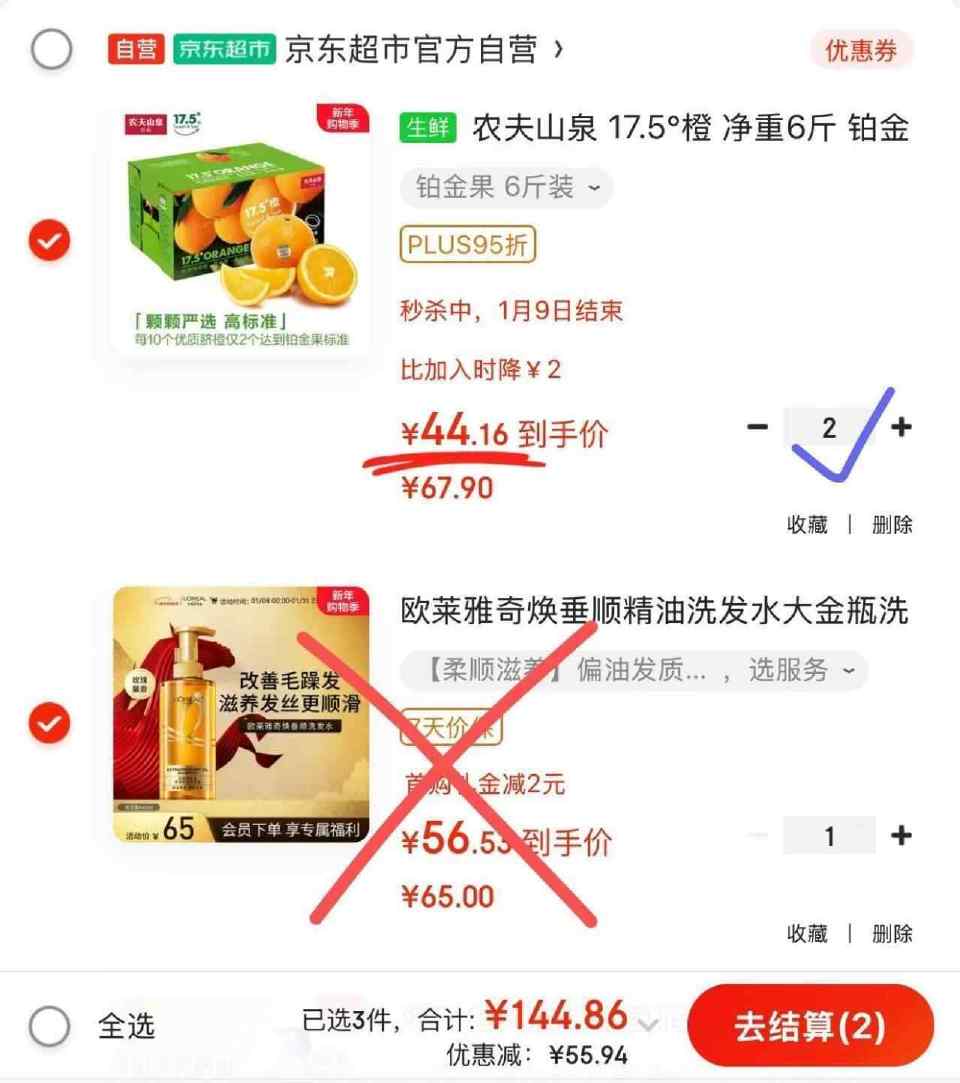Viewport: 960px width, 1083px height.
Task: Decrease the orange quantity by one
Action: pos(757,427)
